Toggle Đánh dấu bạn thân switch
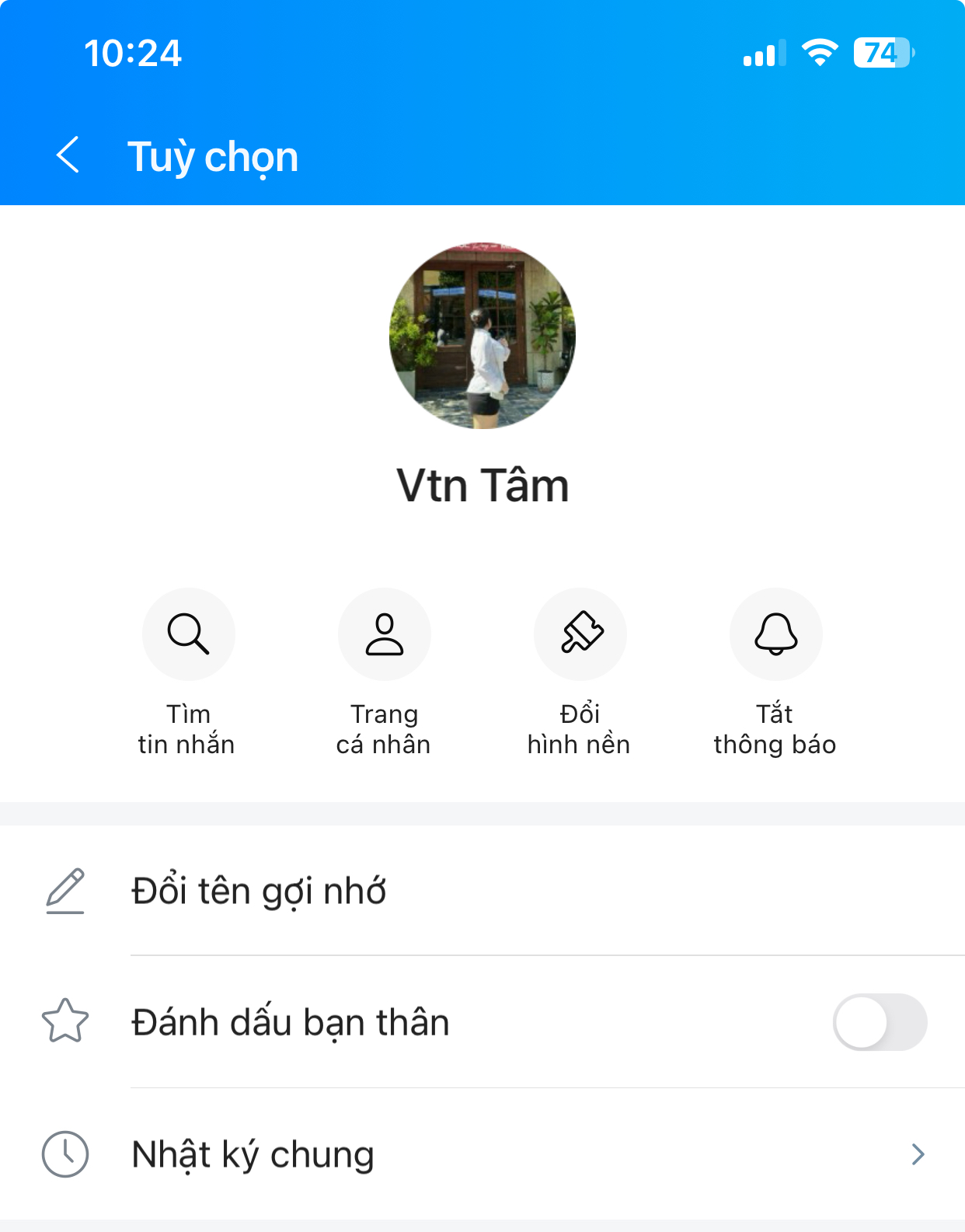Viewport: 965px width, 1232px height. click(x=880, y=1022)
